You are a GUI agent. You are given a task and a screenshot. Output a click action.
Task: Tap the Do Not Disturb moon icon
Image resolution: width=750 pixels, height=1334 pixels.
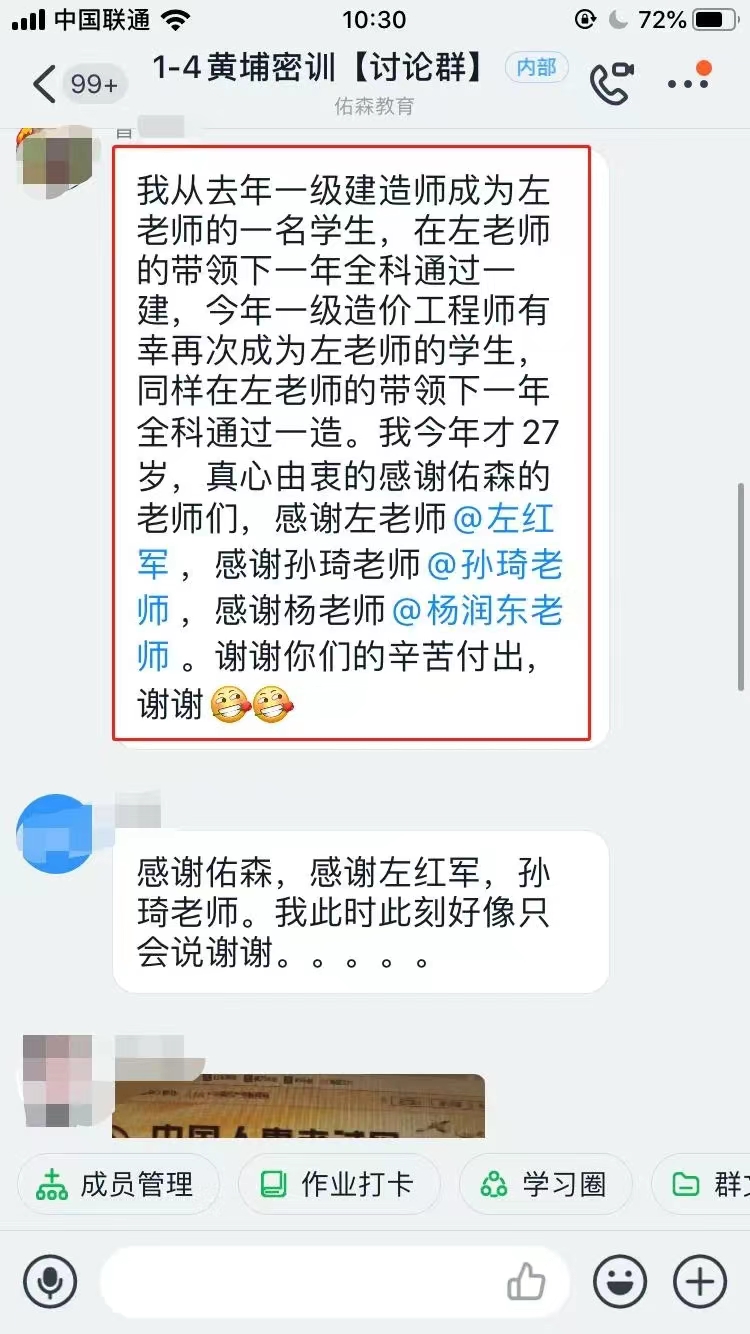[x=621, y=18]
